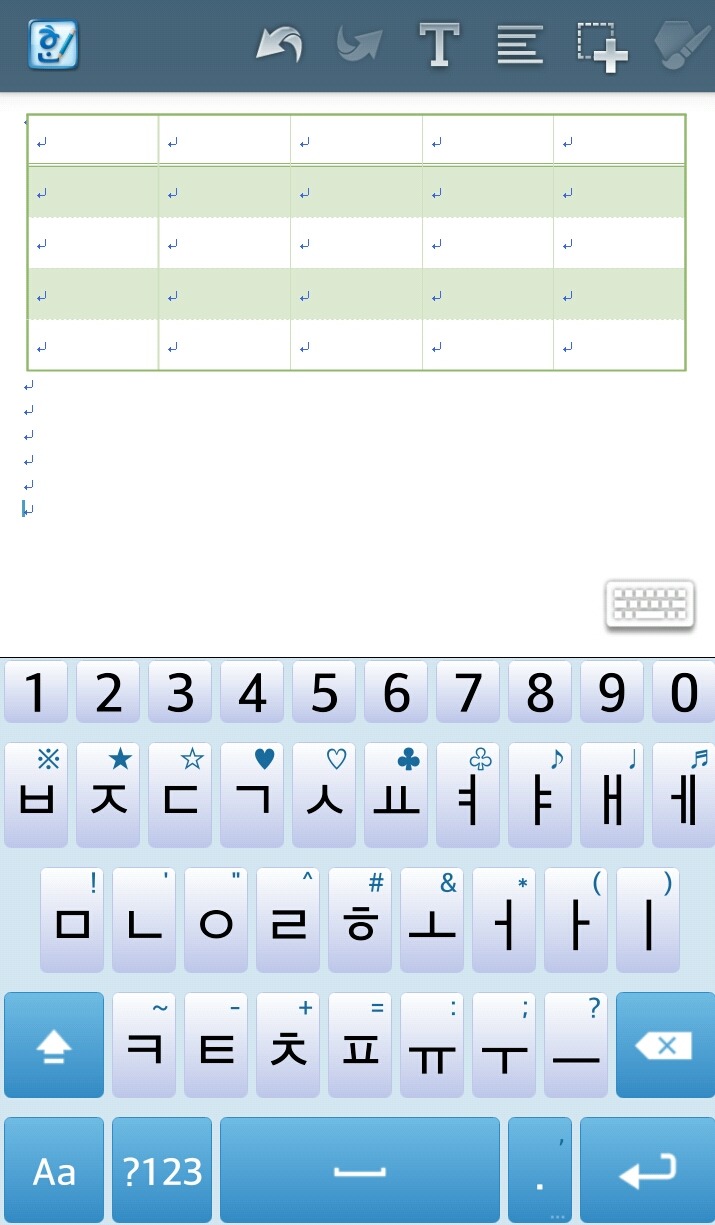Image resolution: width=715 pixels, height=1225 pixels.
Task: Open the Hancom app menu icon
Action: tap(54, 45)
